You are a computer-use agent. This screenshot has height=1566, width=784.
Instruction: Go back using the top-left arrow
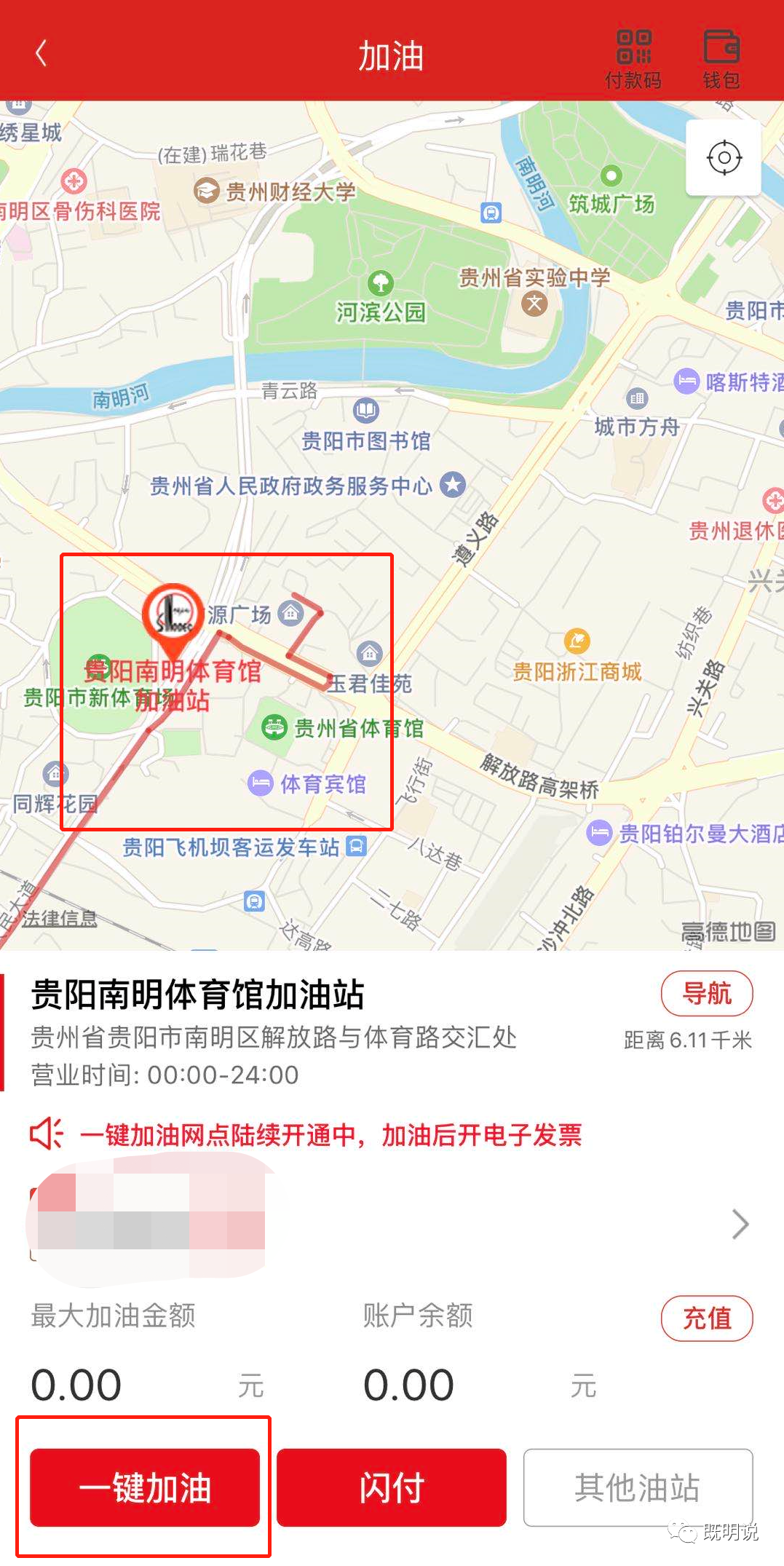click(x=41, y=53)
